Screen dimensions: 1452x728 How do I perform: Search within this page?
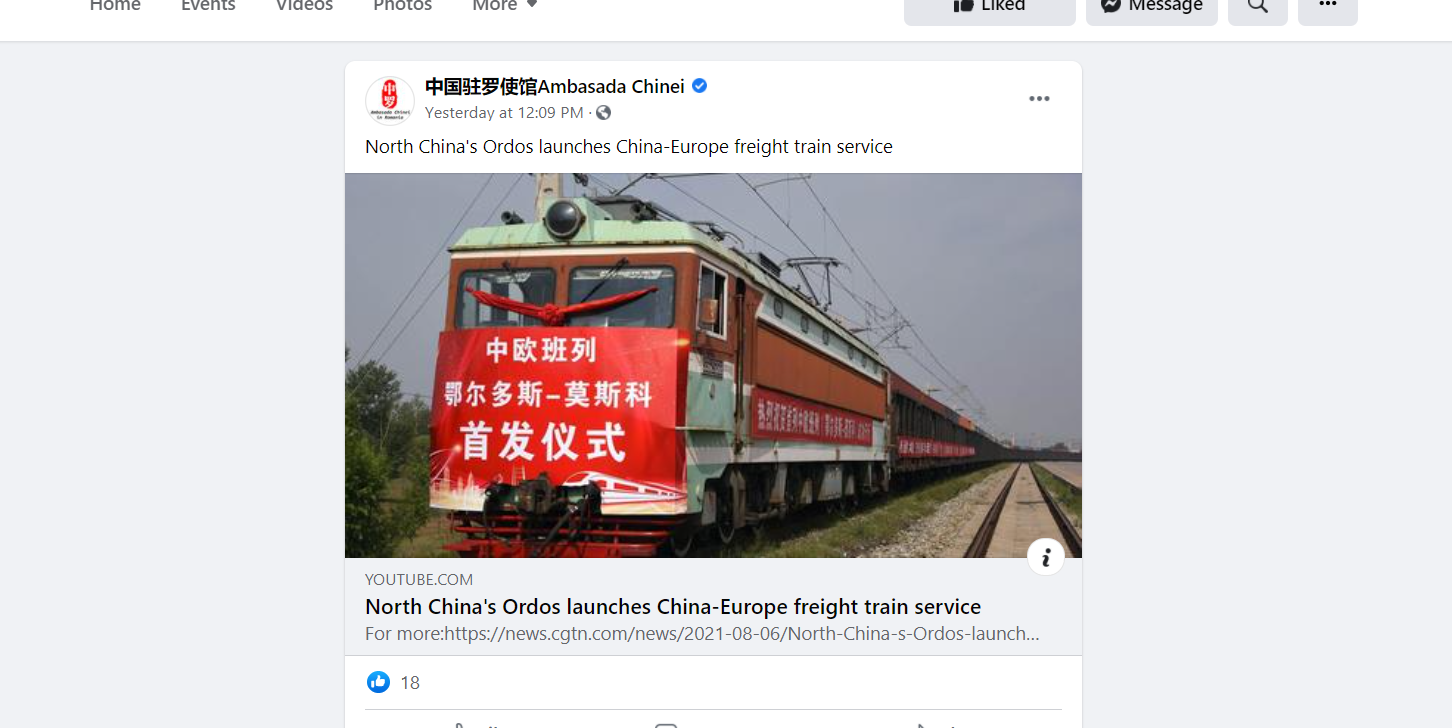[1257, 7]
